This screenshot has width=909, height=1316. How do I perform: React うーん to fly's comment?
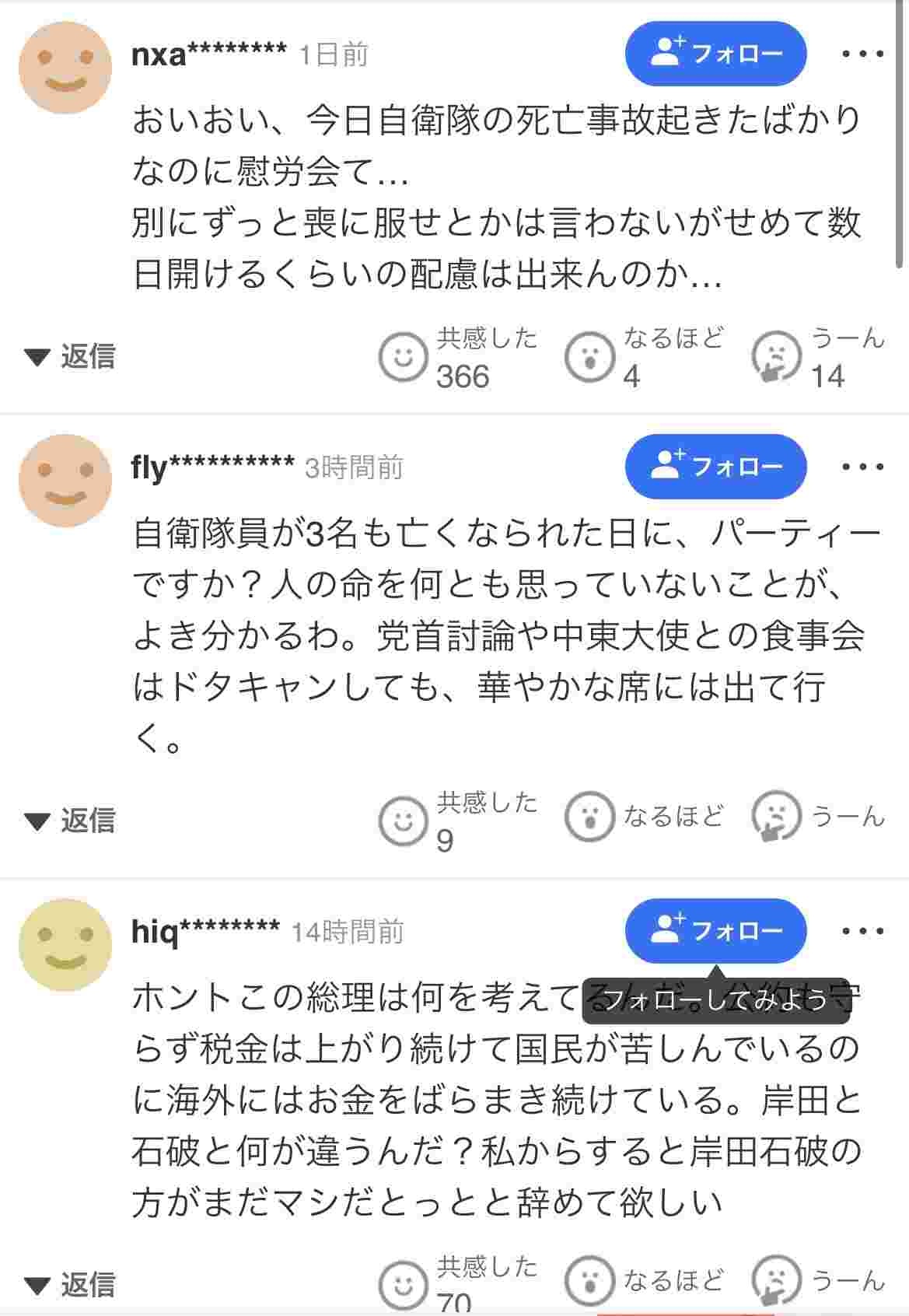776,817
